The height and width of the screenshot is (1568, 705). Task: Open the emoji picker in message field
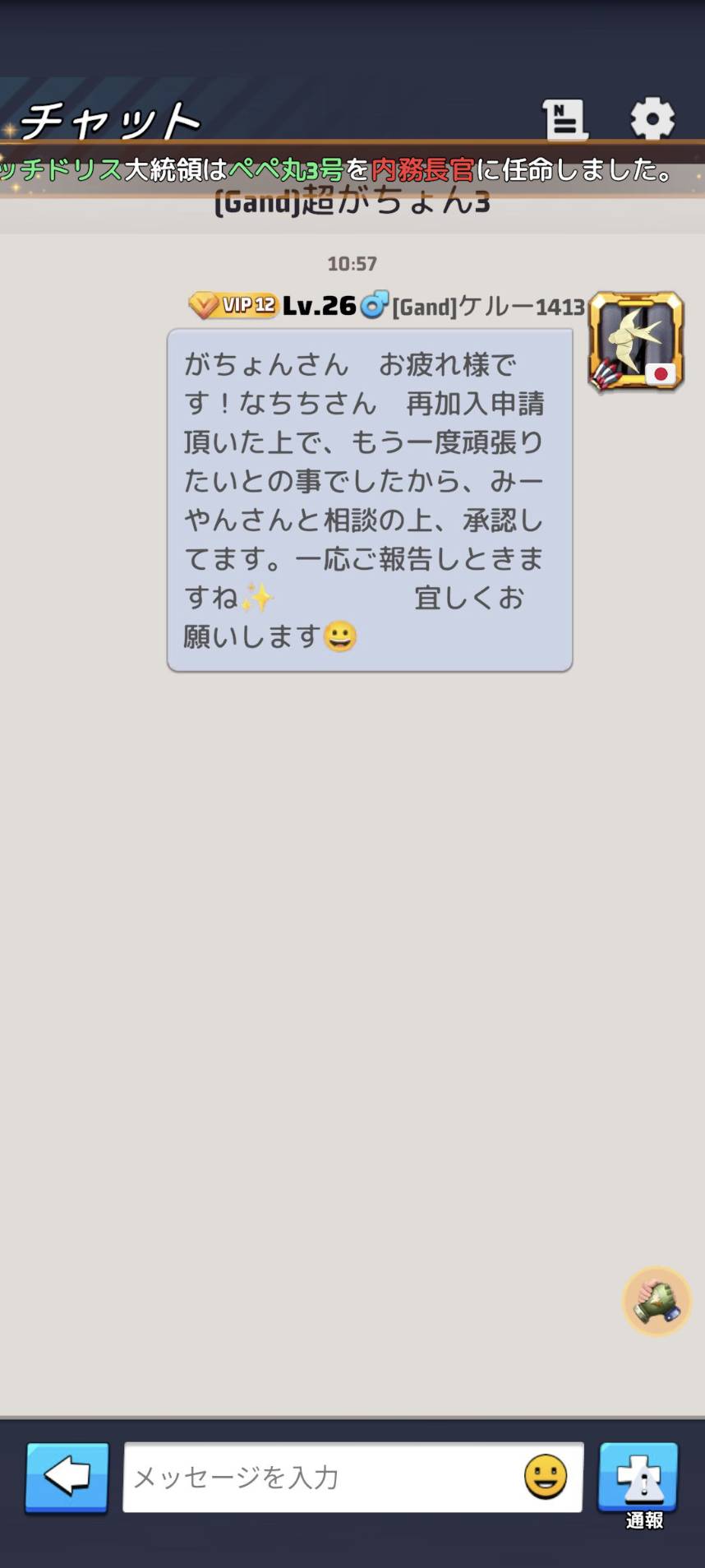click(x=546, y=1477)
